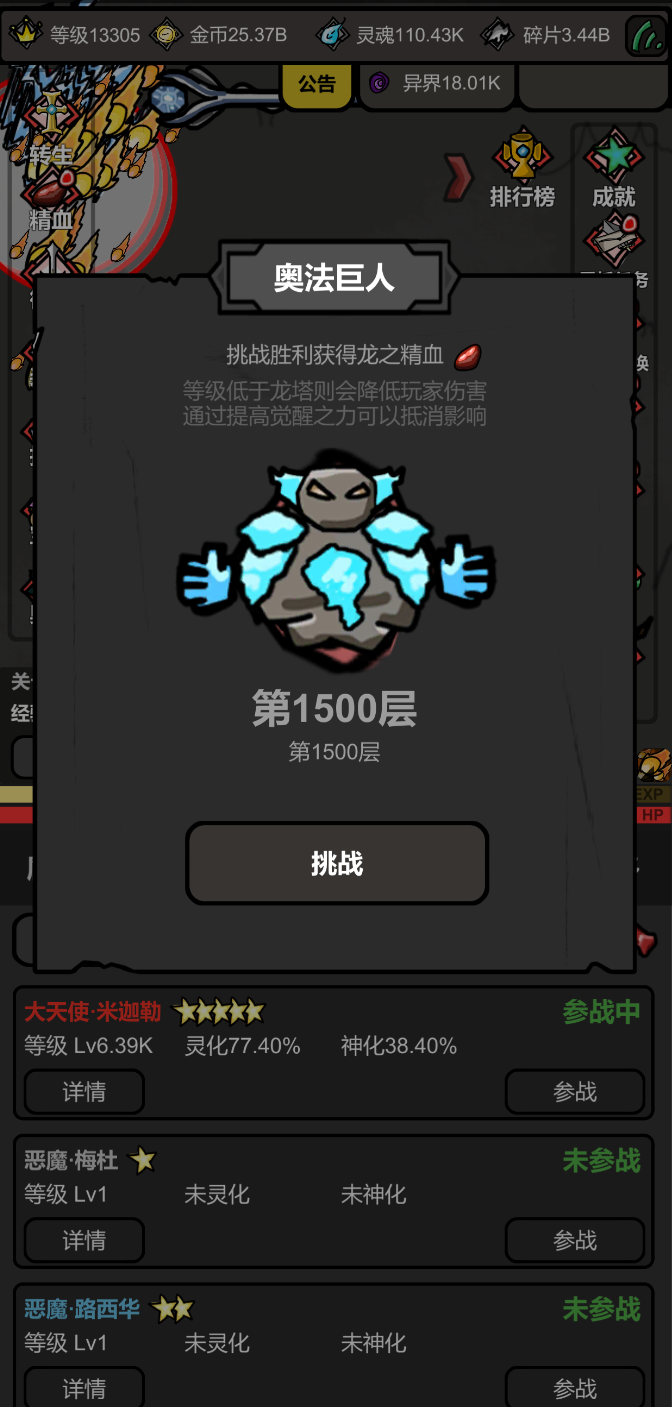This screenshot has height=1407, width=672.
Task: Tap 参战 for 恶魔·路西华
Action: click(x=575, y=1388)
